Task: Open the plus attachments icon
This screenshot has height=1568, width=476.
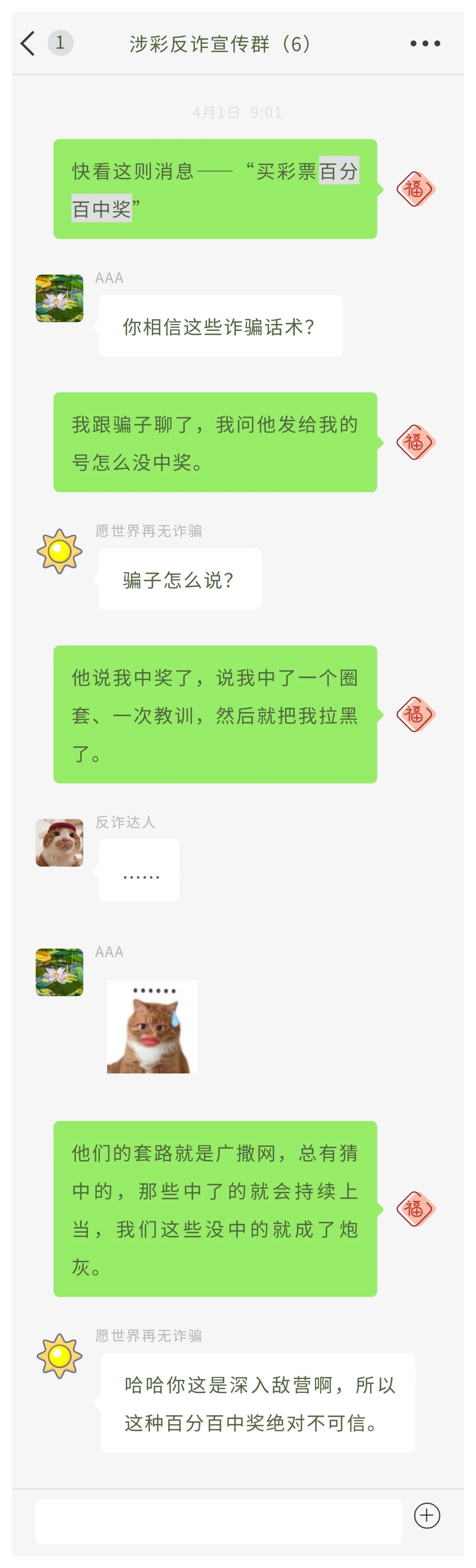Action: click(x=427, y=1515)
